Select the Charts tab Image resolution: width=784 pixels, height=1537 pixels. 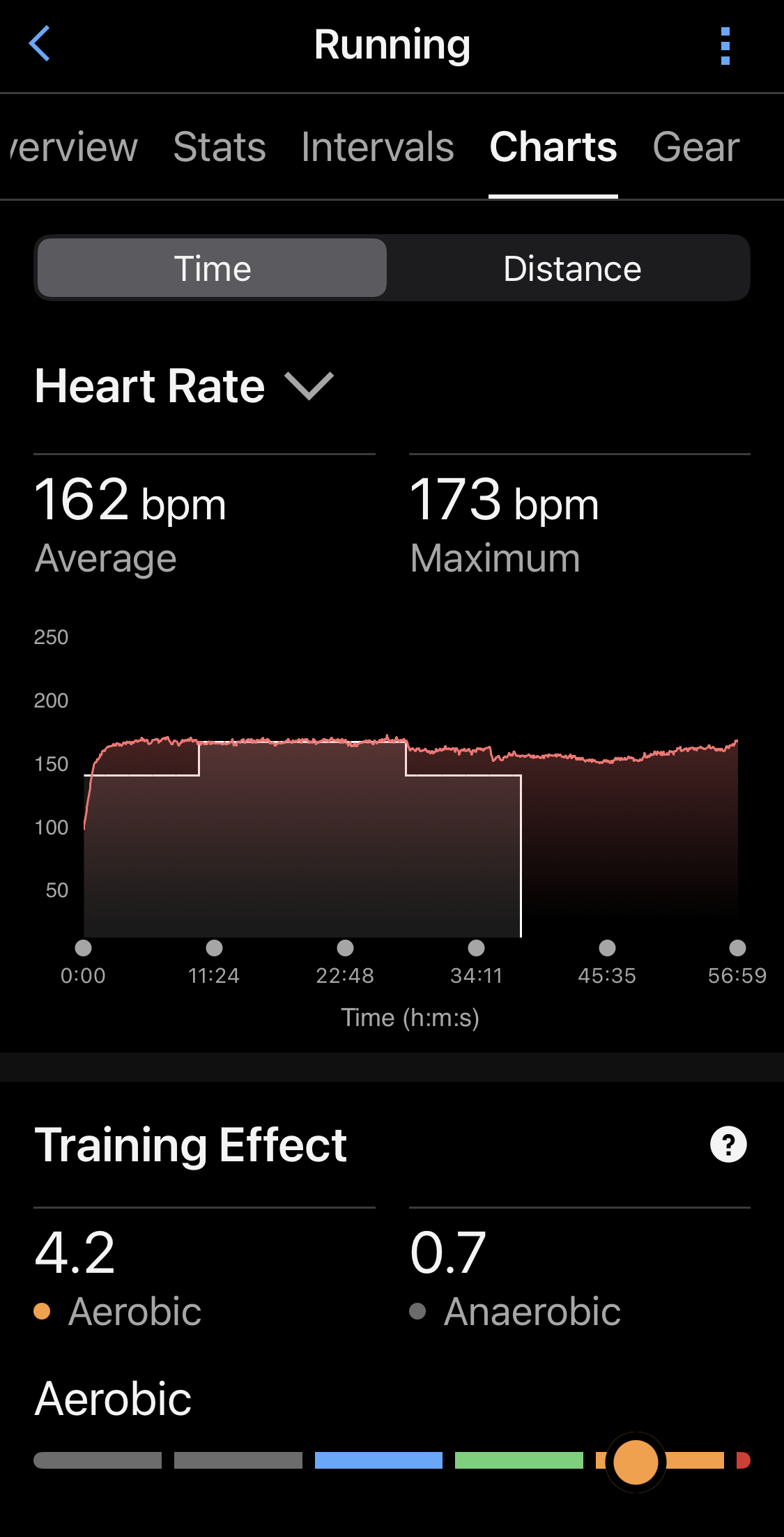[553, 147]
